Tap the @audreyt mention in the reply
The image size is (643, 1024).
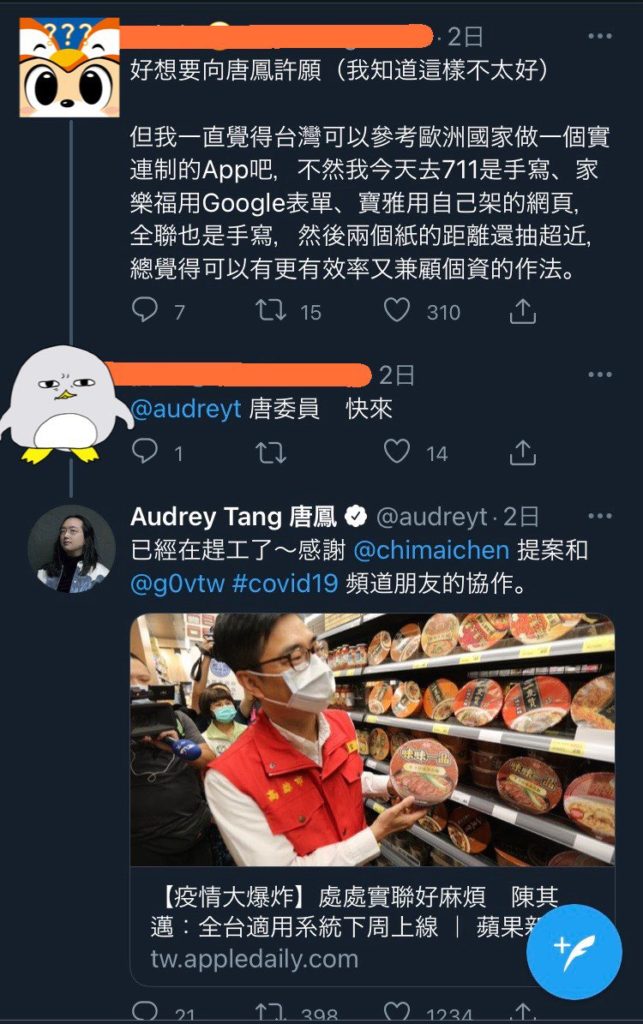coord(186,409)
